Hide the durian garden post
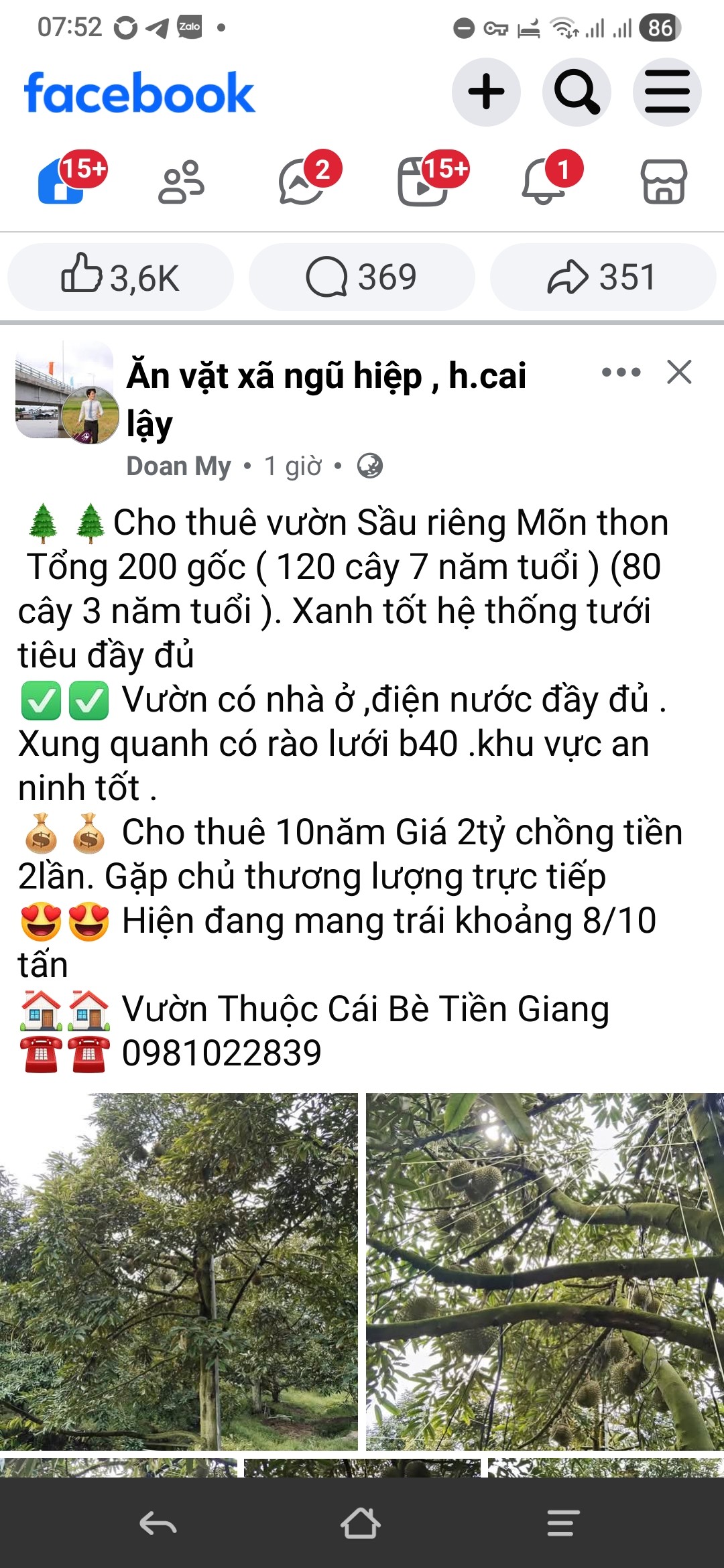Image resolution: width=724 pixels, height=1568 pixels. [679, 373]
